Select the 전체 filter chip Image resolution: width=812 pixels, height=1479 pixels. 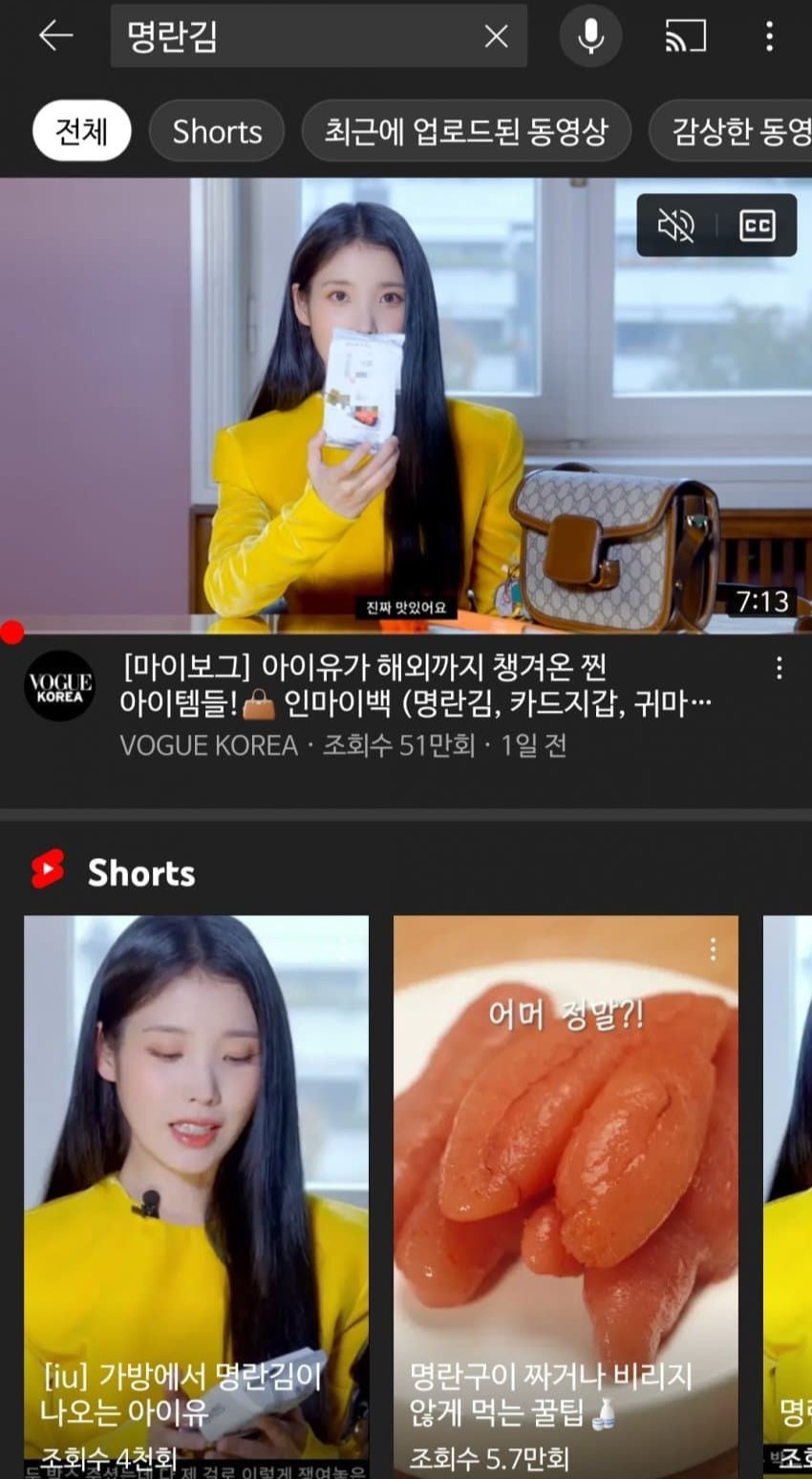coord(81,131)
